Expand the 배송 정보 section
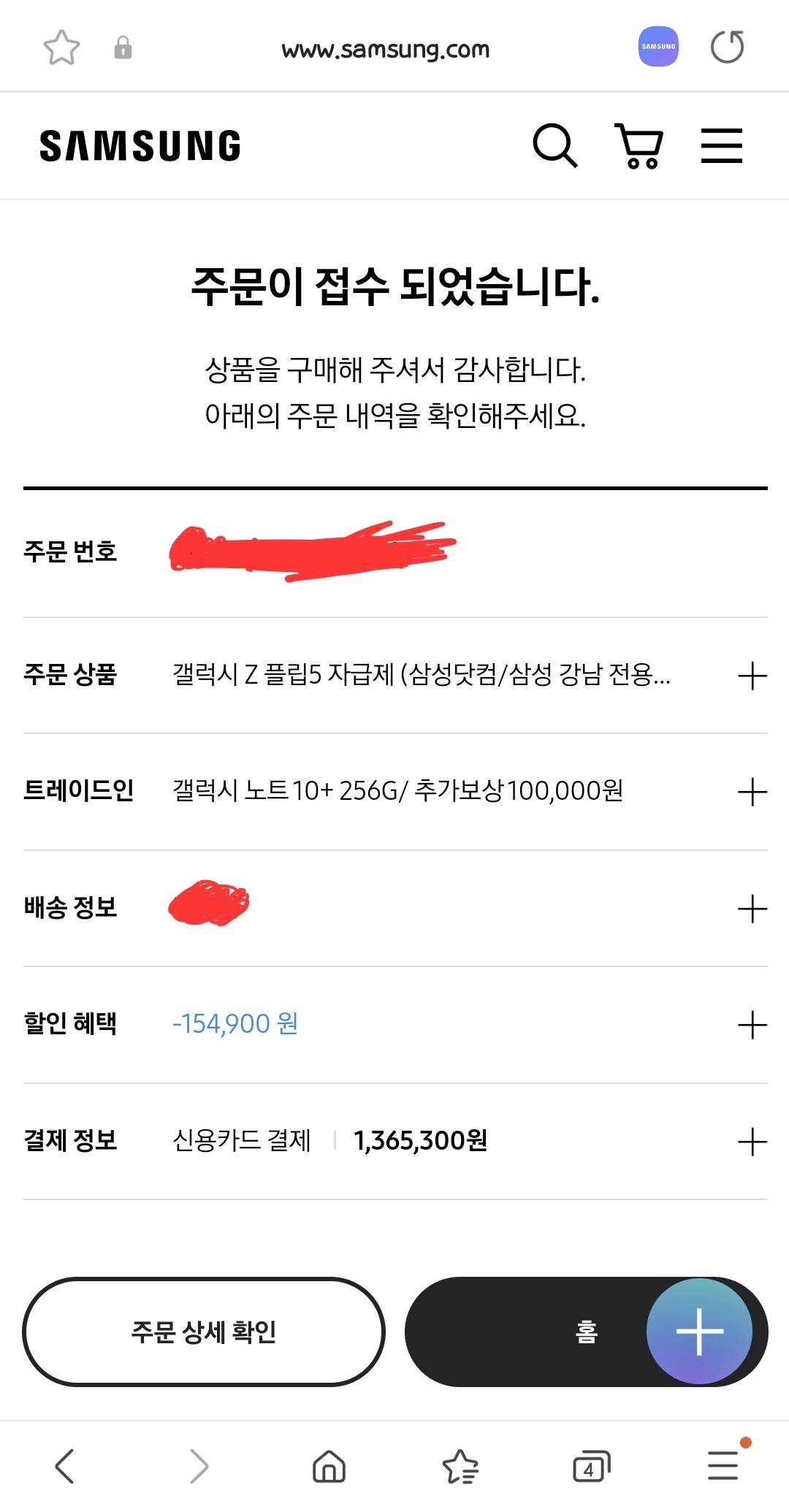The image size is (789, 1512). point(752,909)
